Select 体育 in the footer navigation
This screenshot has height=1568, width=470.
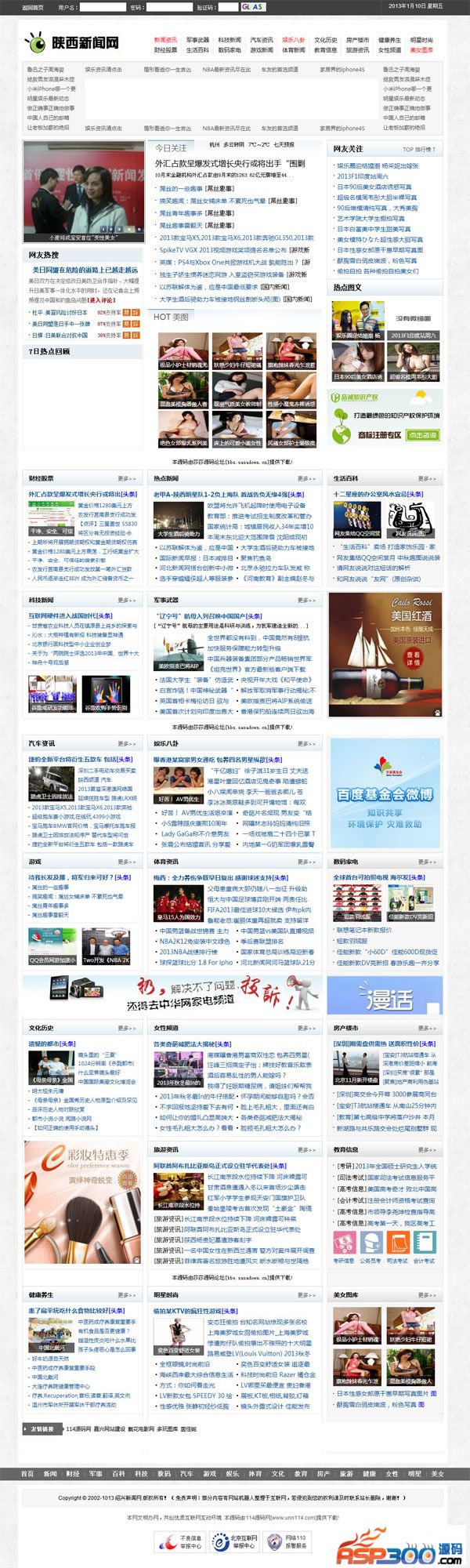pyautogui.click(x=255, y=1474)
